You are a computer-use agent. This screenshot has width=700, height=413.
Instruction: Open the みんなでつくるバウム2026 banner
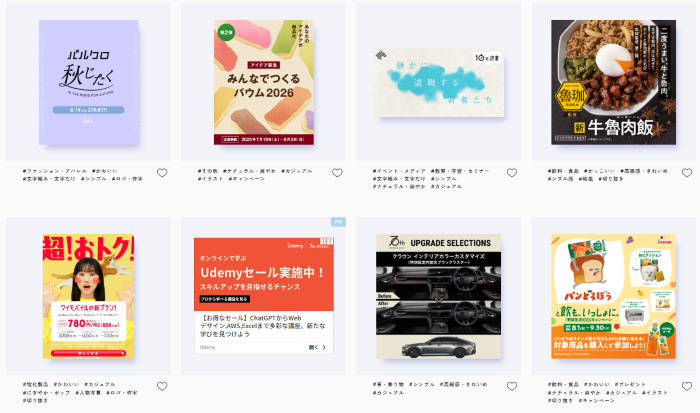263,82
